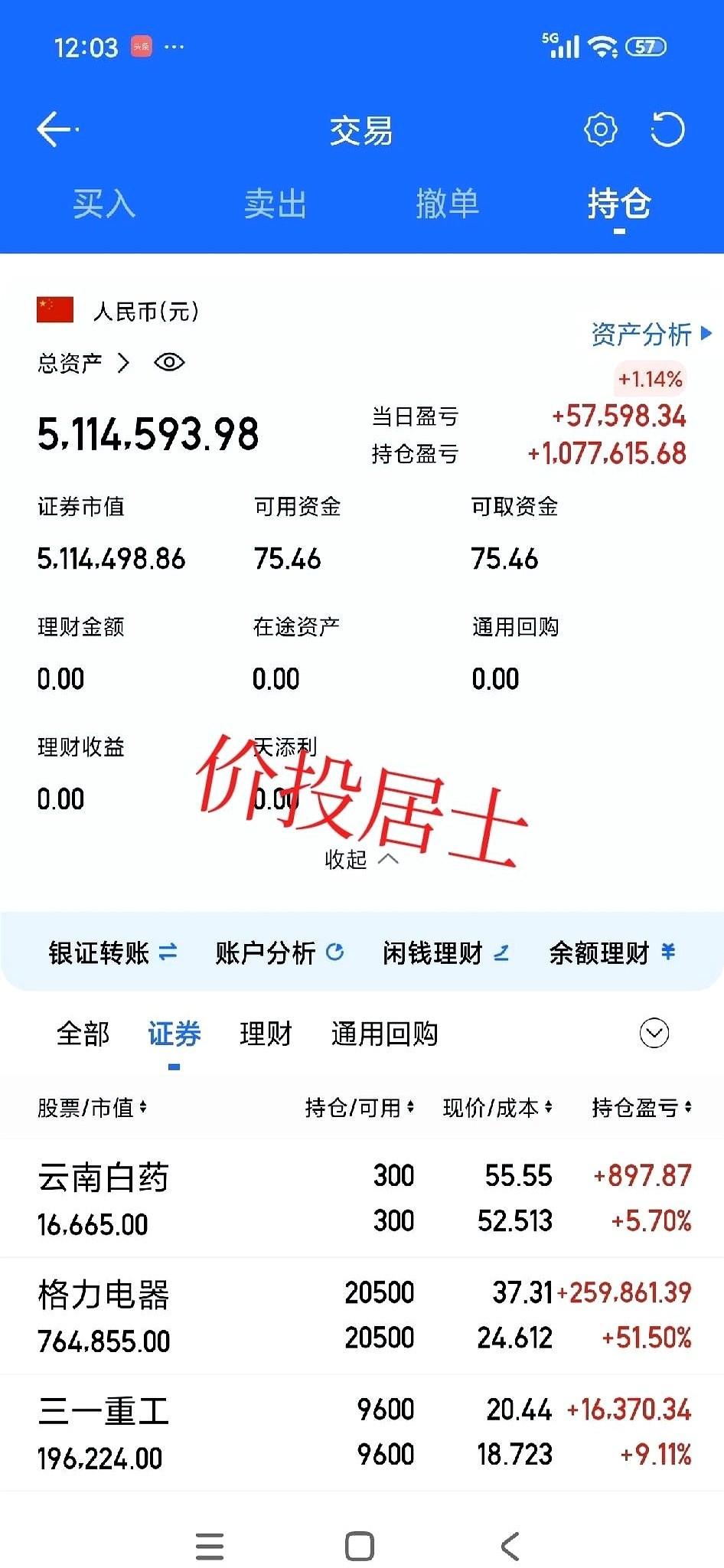Image resolution: width=724 pixels, height=1568 pixels.
Task: Sort holdings by 持仓盈亏 profit
Action: coord(642,1108)
